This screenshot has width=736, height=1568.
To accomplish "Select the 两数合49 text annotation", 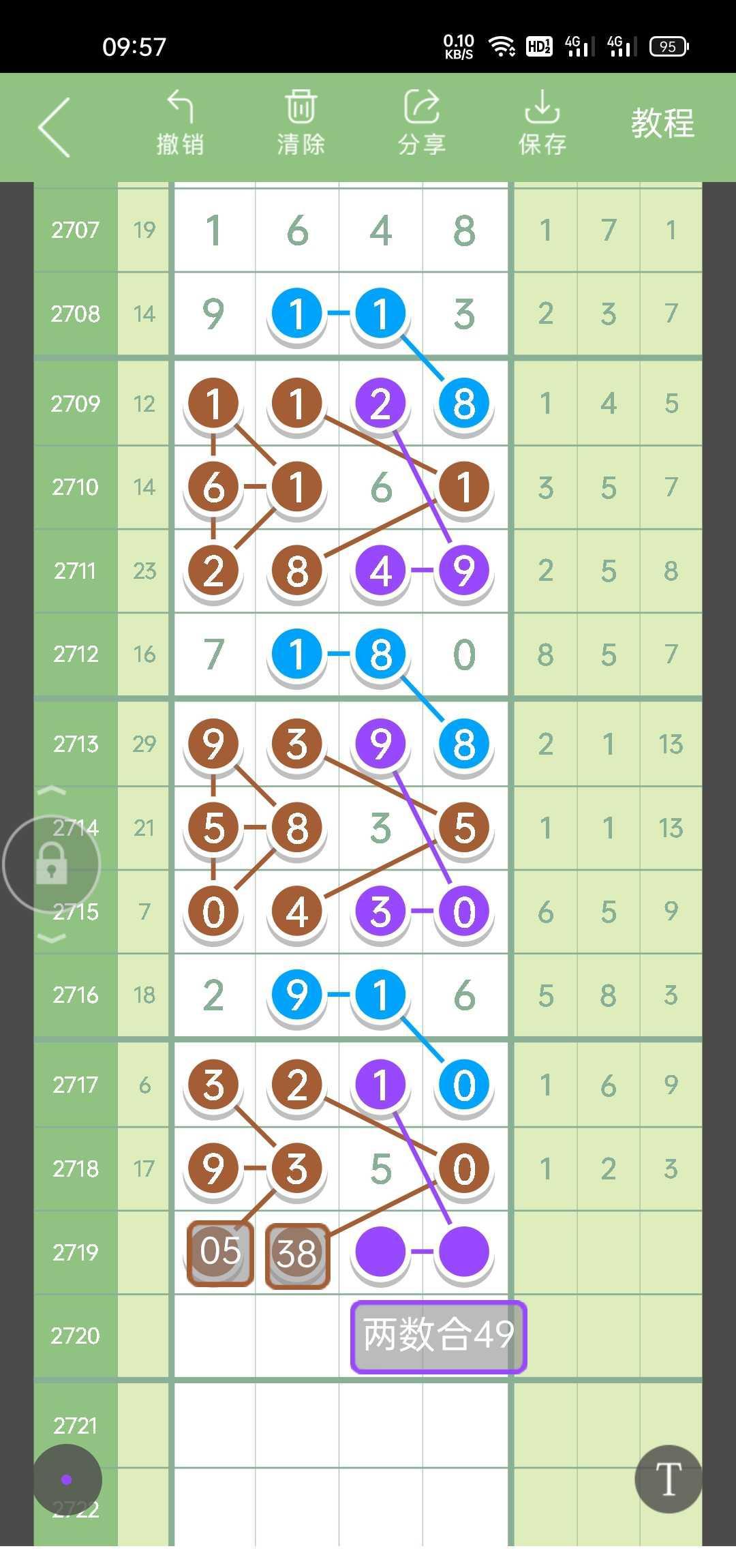I will point(438,1336).
